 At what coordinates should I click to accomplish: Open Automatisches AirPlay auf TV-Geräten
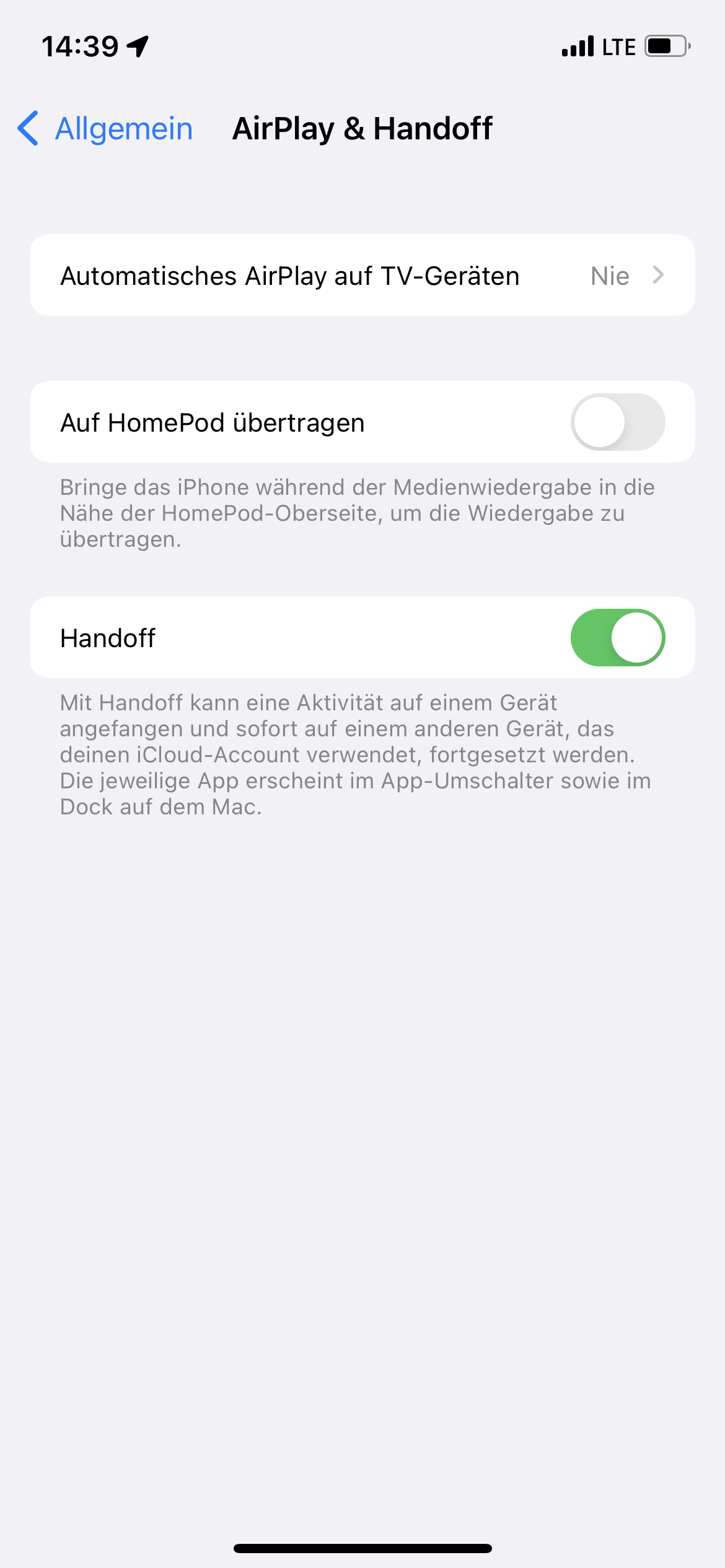[x=362, y=276]
